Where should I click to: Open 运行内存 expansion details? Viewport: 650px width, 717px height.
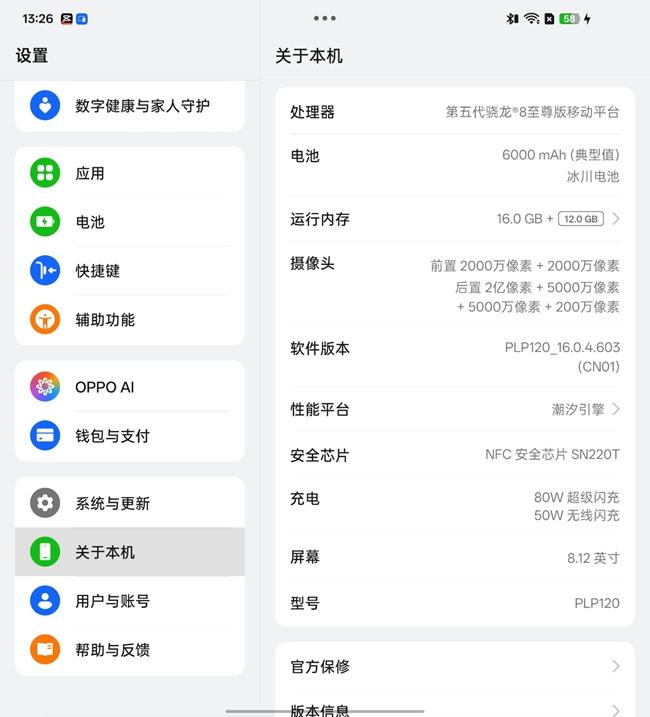tap(454, 219)
